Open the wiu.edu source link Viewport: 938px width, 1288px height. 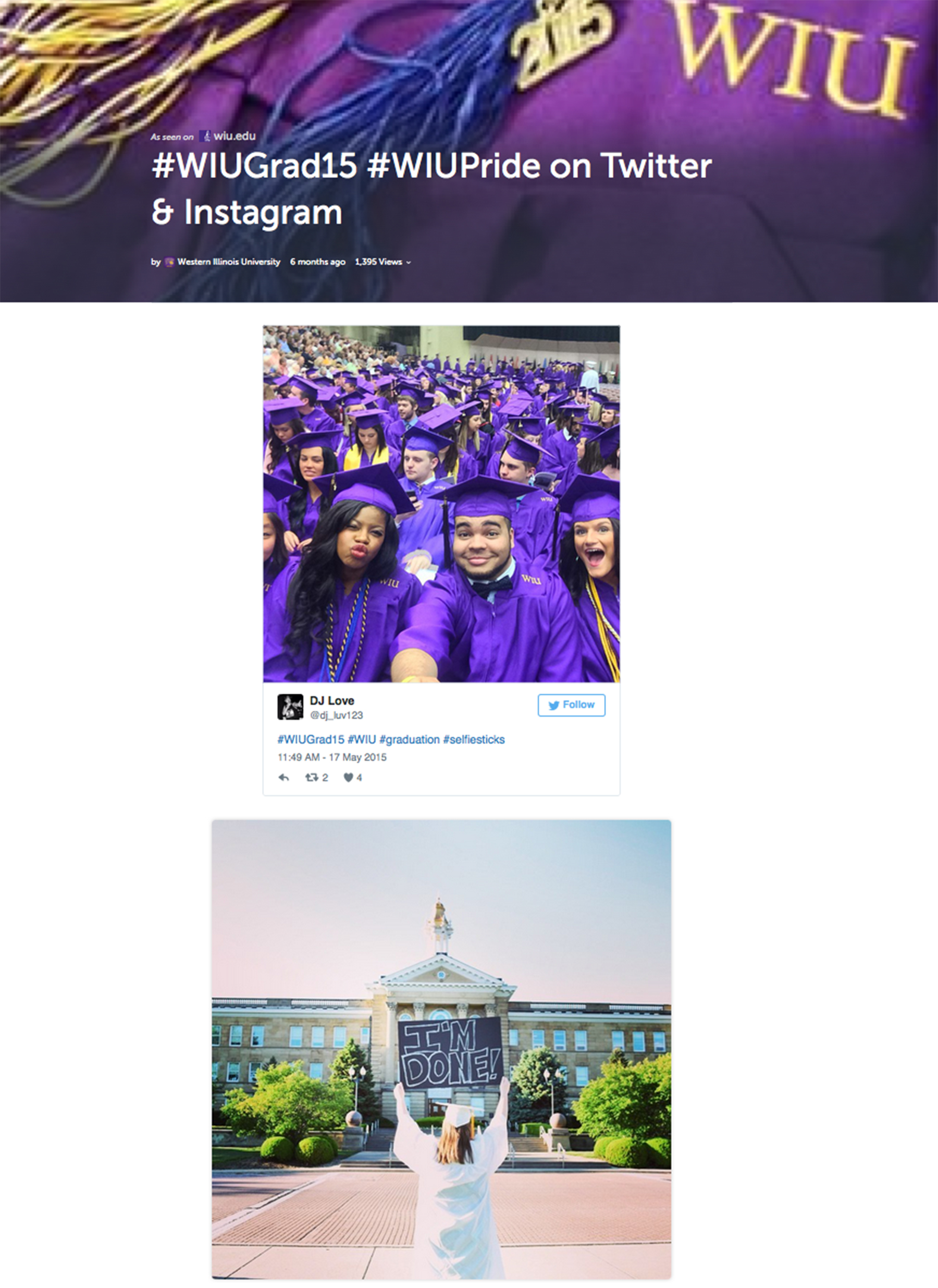[233, 136]
